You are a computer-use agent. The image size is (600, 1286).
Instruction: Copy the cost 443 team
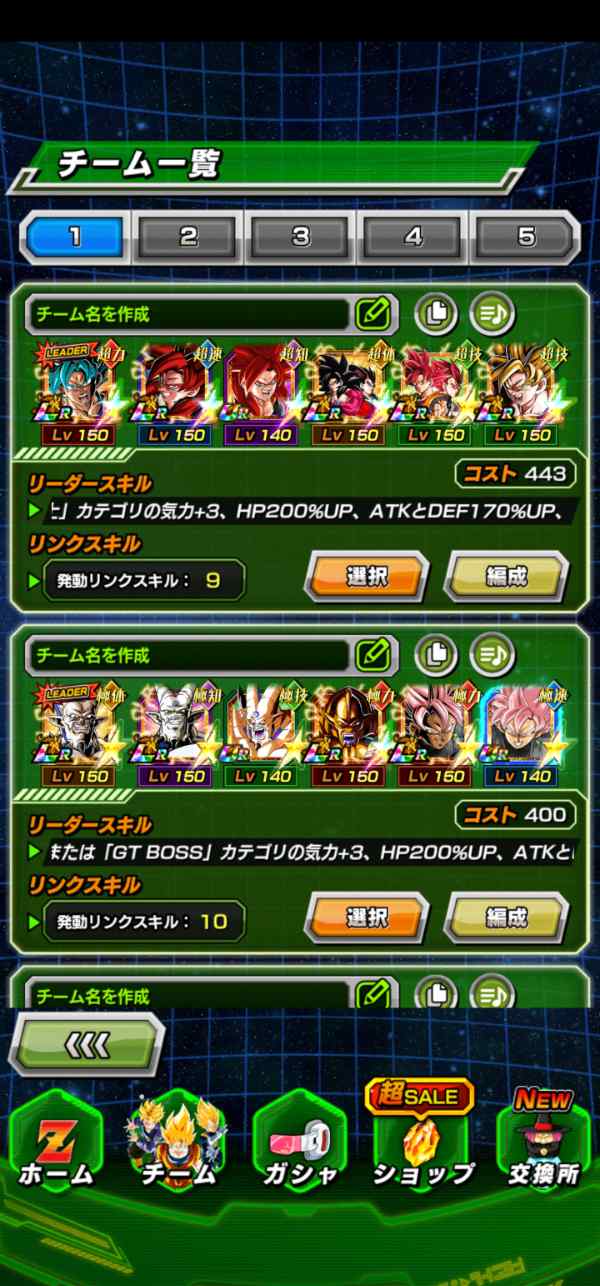436,314
